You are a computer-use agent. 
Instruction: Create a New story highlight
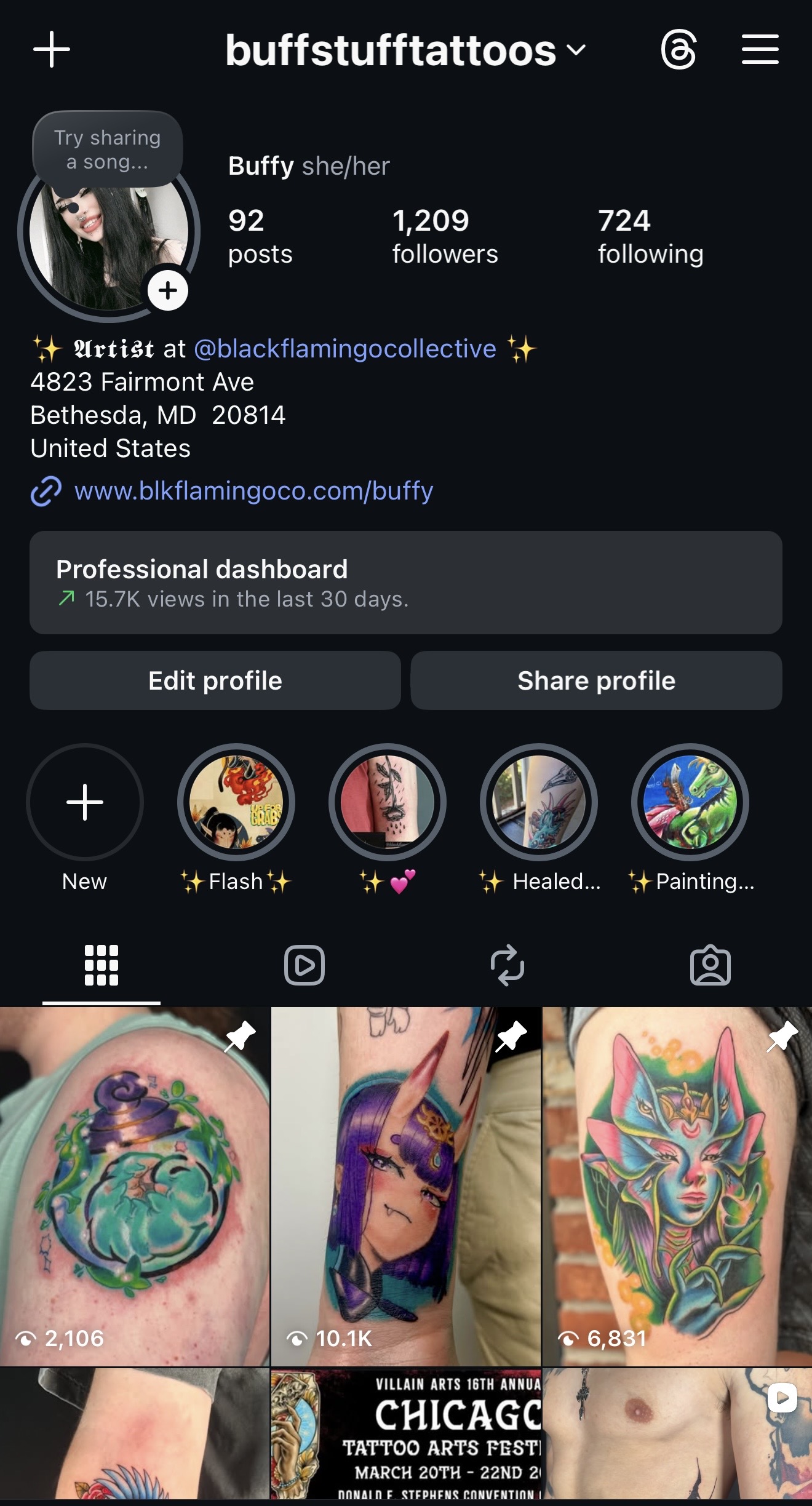pos(85,802)
